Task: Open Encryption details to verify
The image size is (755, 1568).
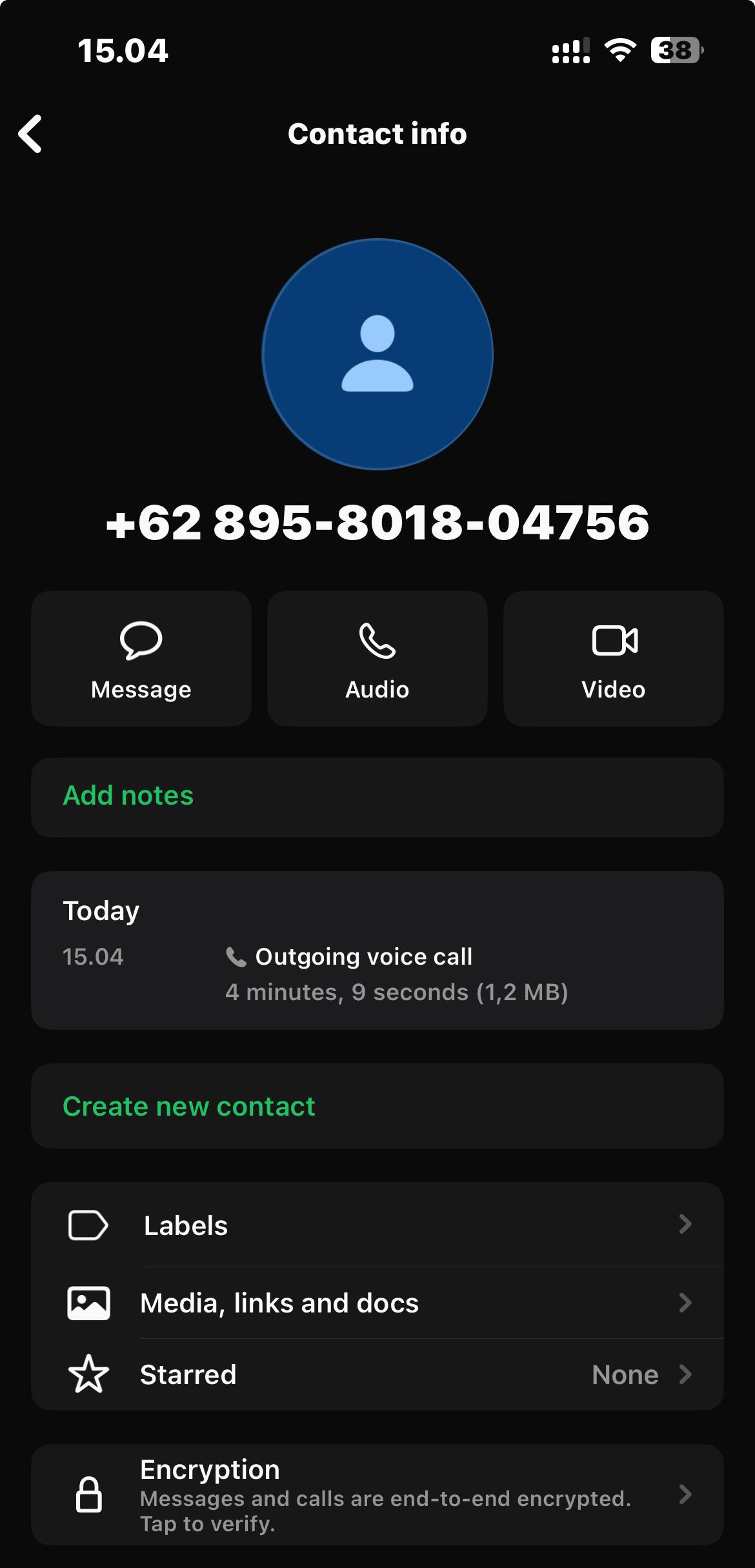Action: (x=377, y=1495)
